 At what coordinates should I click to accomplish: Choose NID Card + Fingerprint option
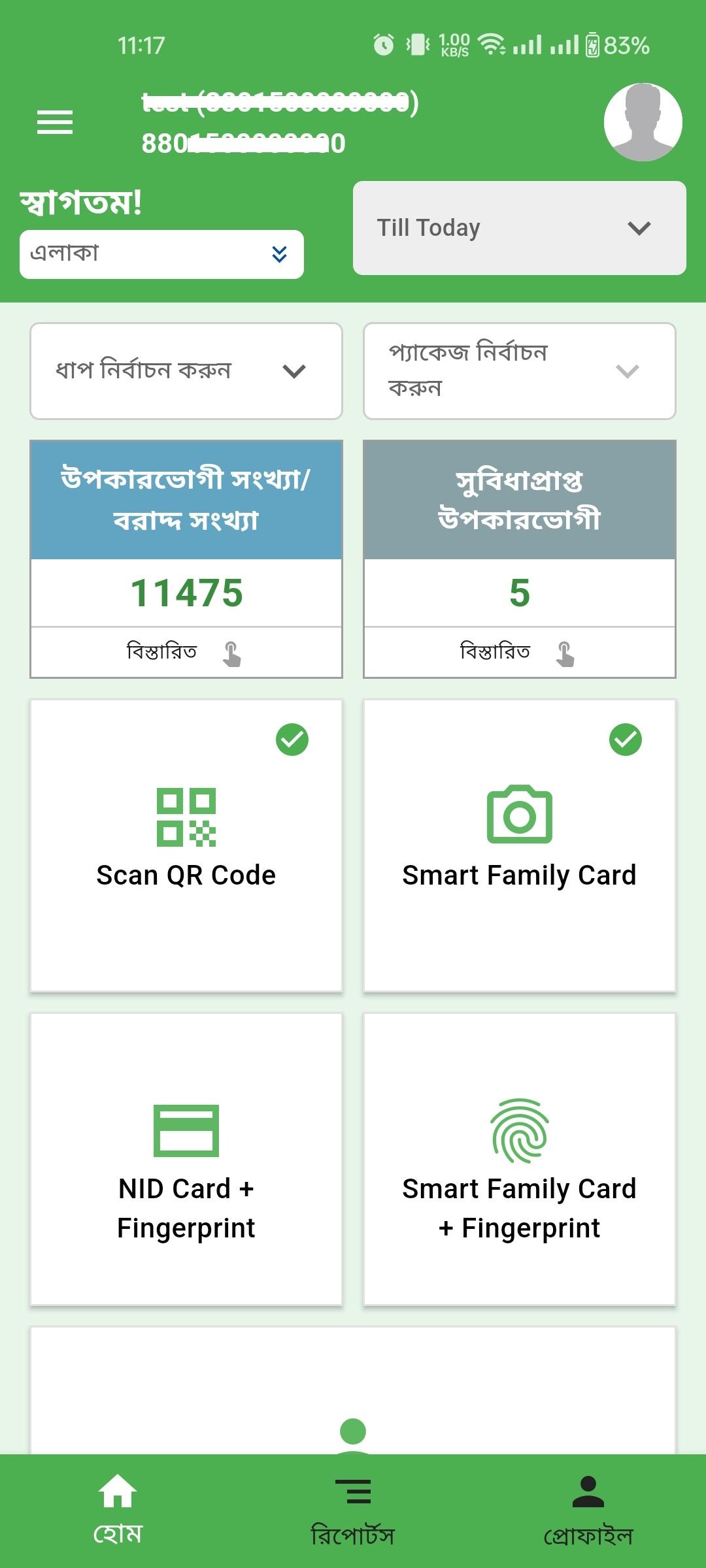186,1160
